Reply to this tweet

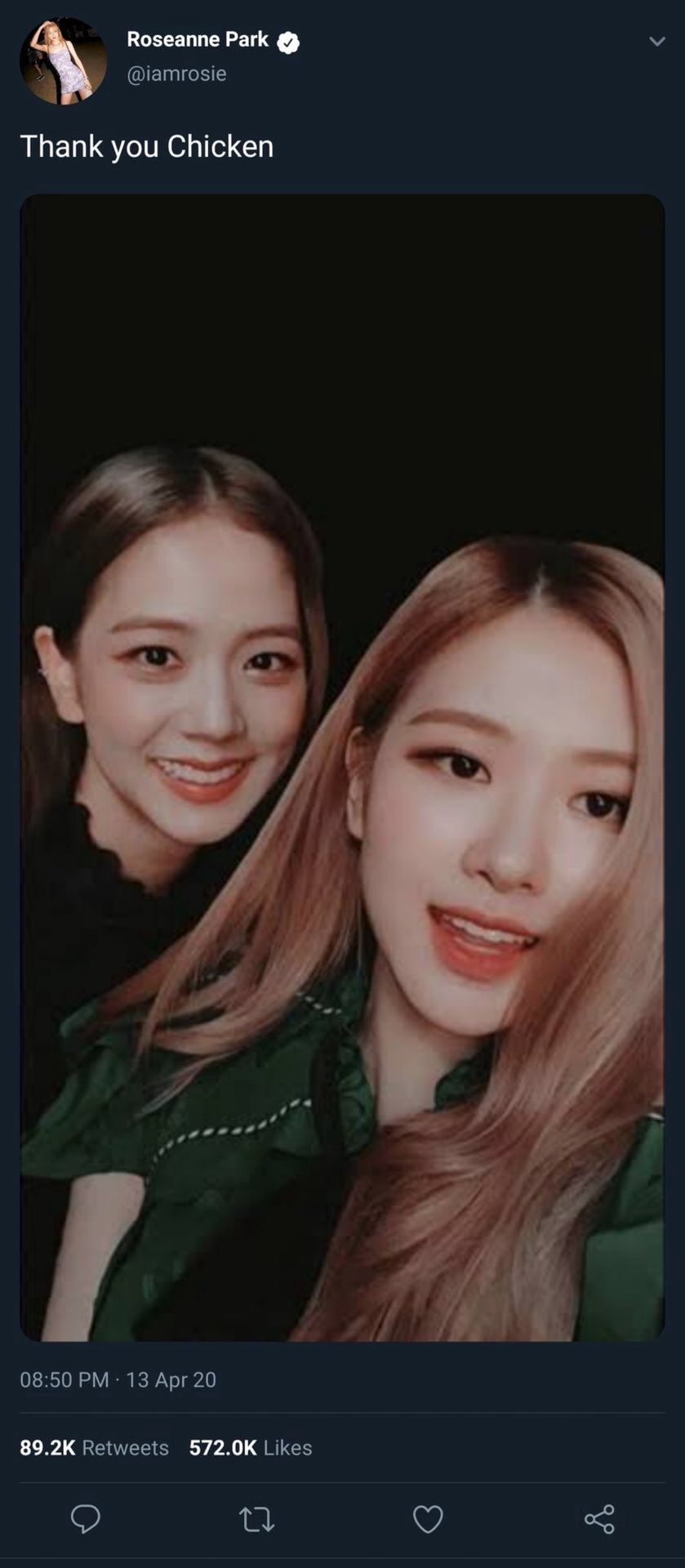[85, 1519]
